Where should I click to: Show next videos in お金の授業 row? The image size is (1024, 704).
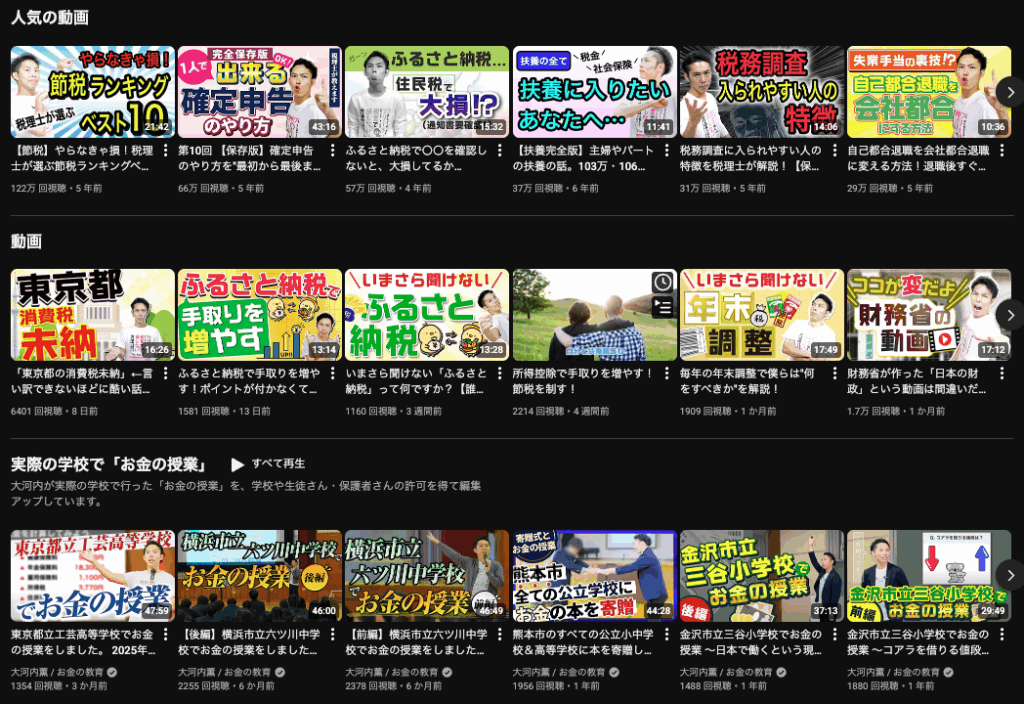(x=1010, y=575)
